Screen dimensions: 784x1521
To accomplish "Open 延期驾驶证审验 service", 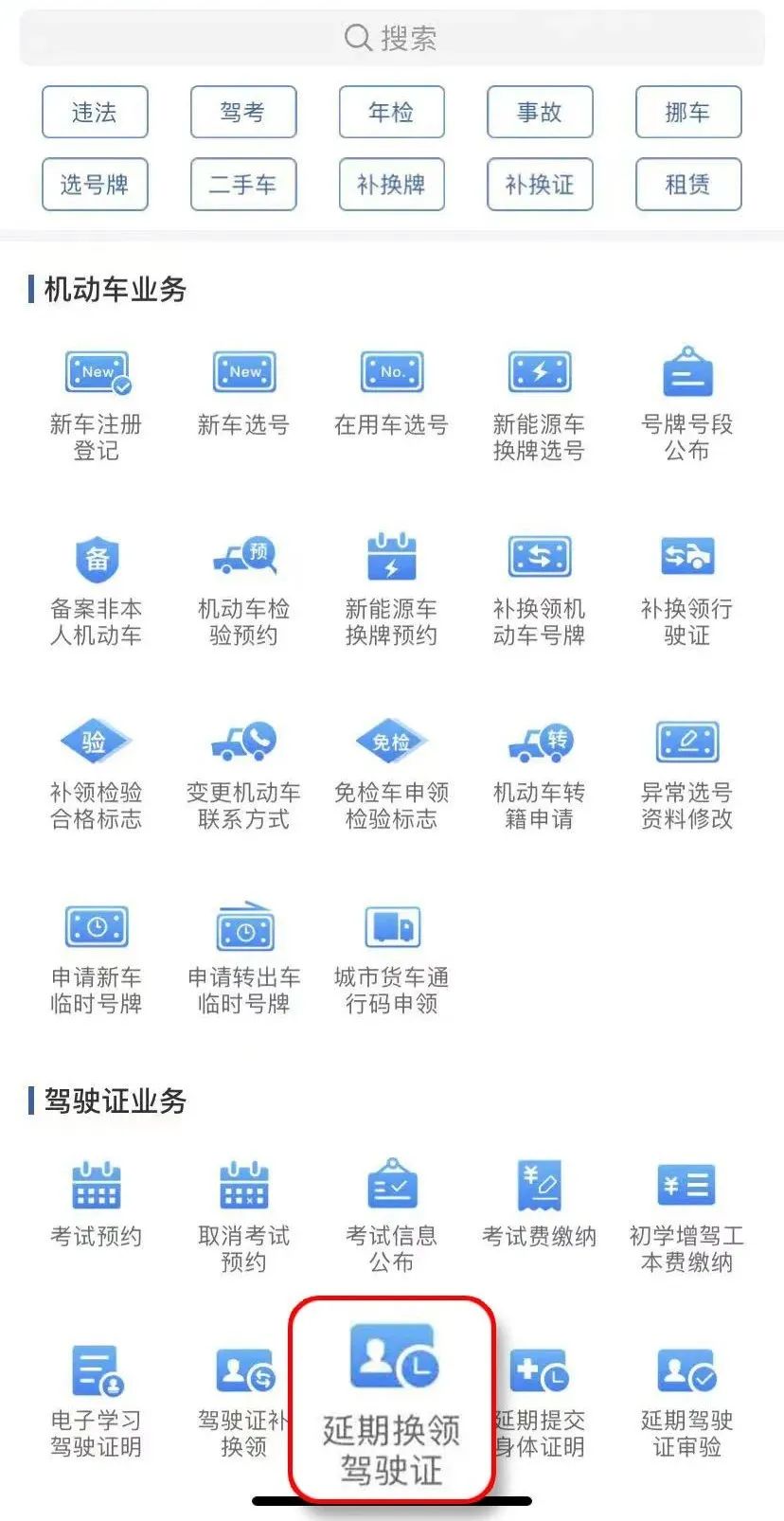I will [687, 1402].
